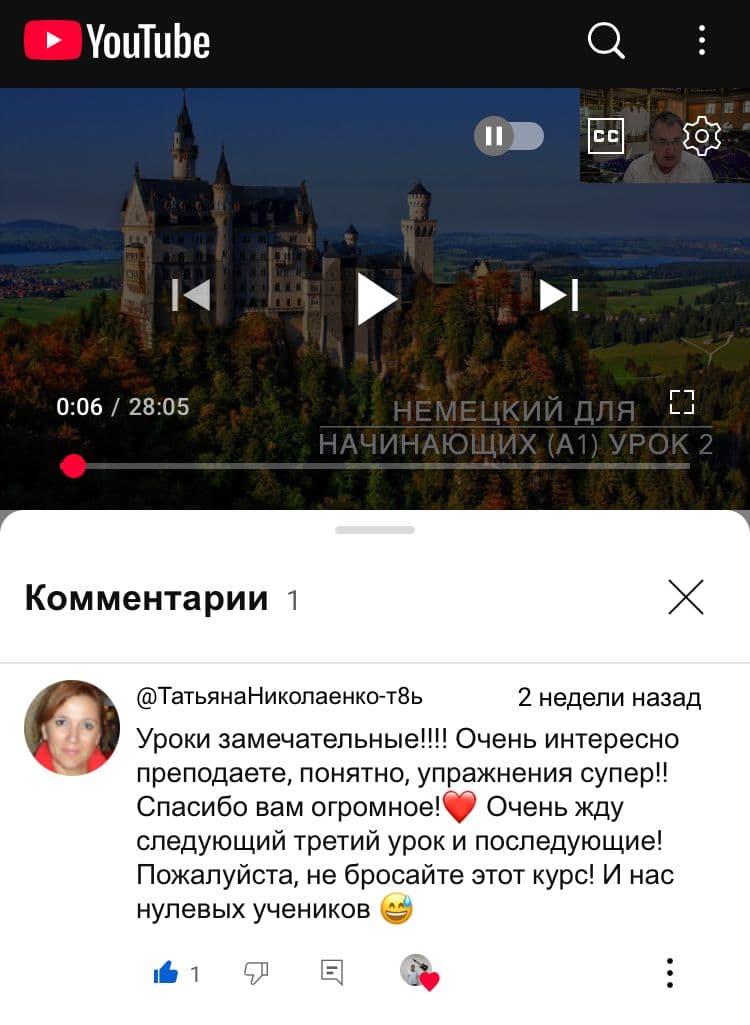
Task: Like Tatyana Nikolaenko's comment
Action: (x=166, y=972)
